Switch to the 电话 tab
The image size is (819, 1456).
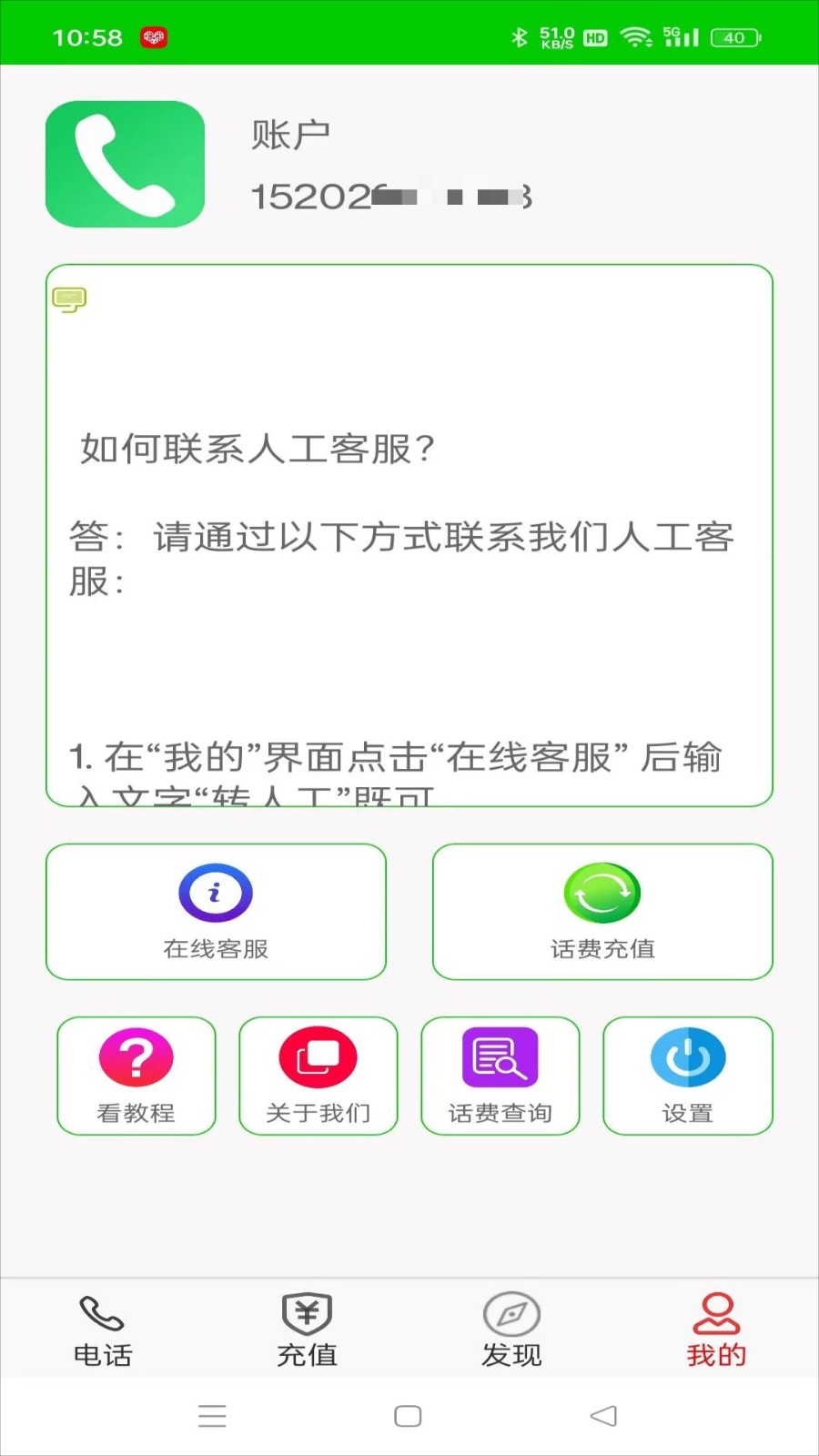point(103,1331)
